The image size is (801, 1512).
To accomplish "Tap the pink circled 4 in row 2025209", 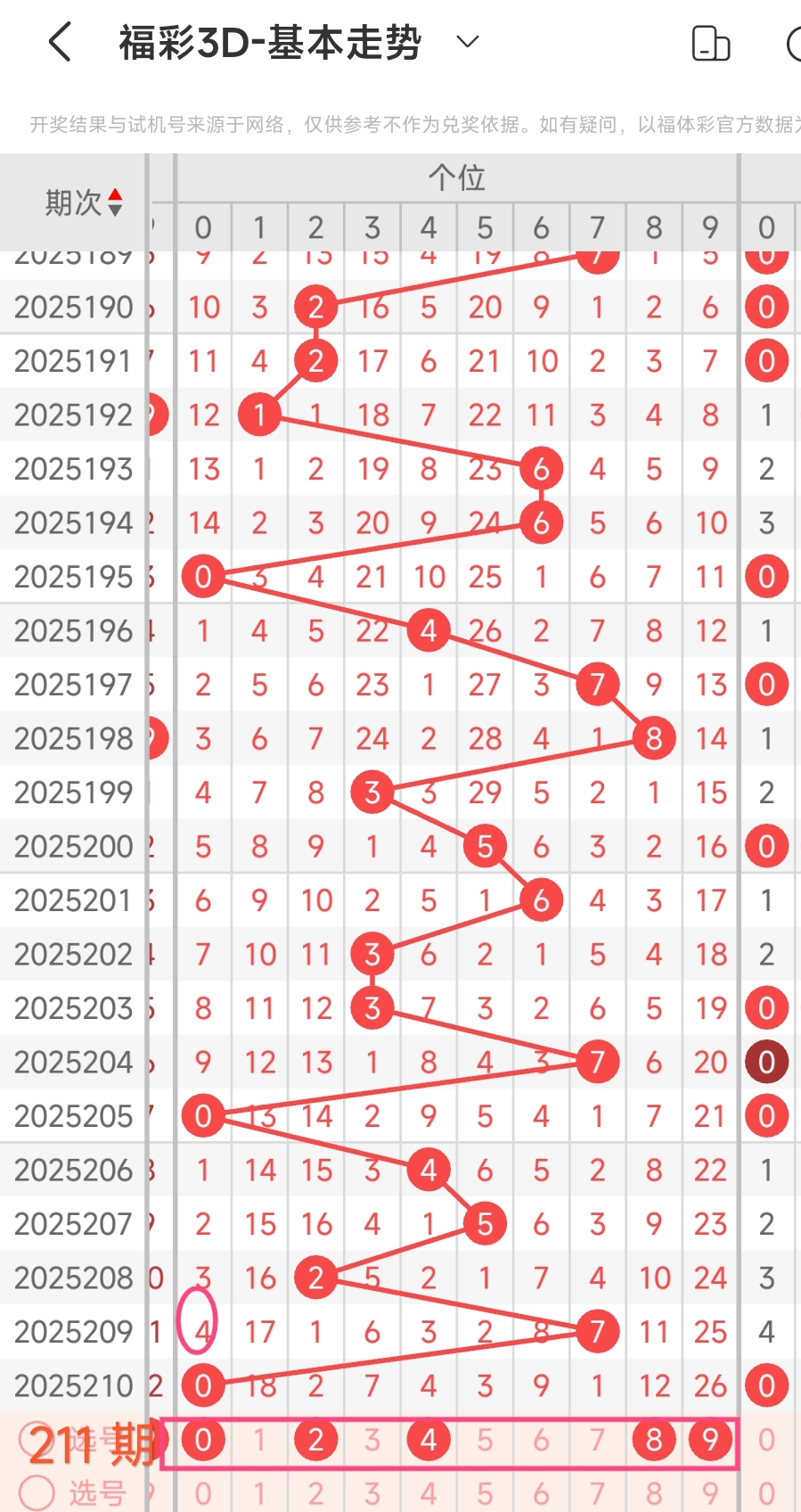I will click(201, 1331).
